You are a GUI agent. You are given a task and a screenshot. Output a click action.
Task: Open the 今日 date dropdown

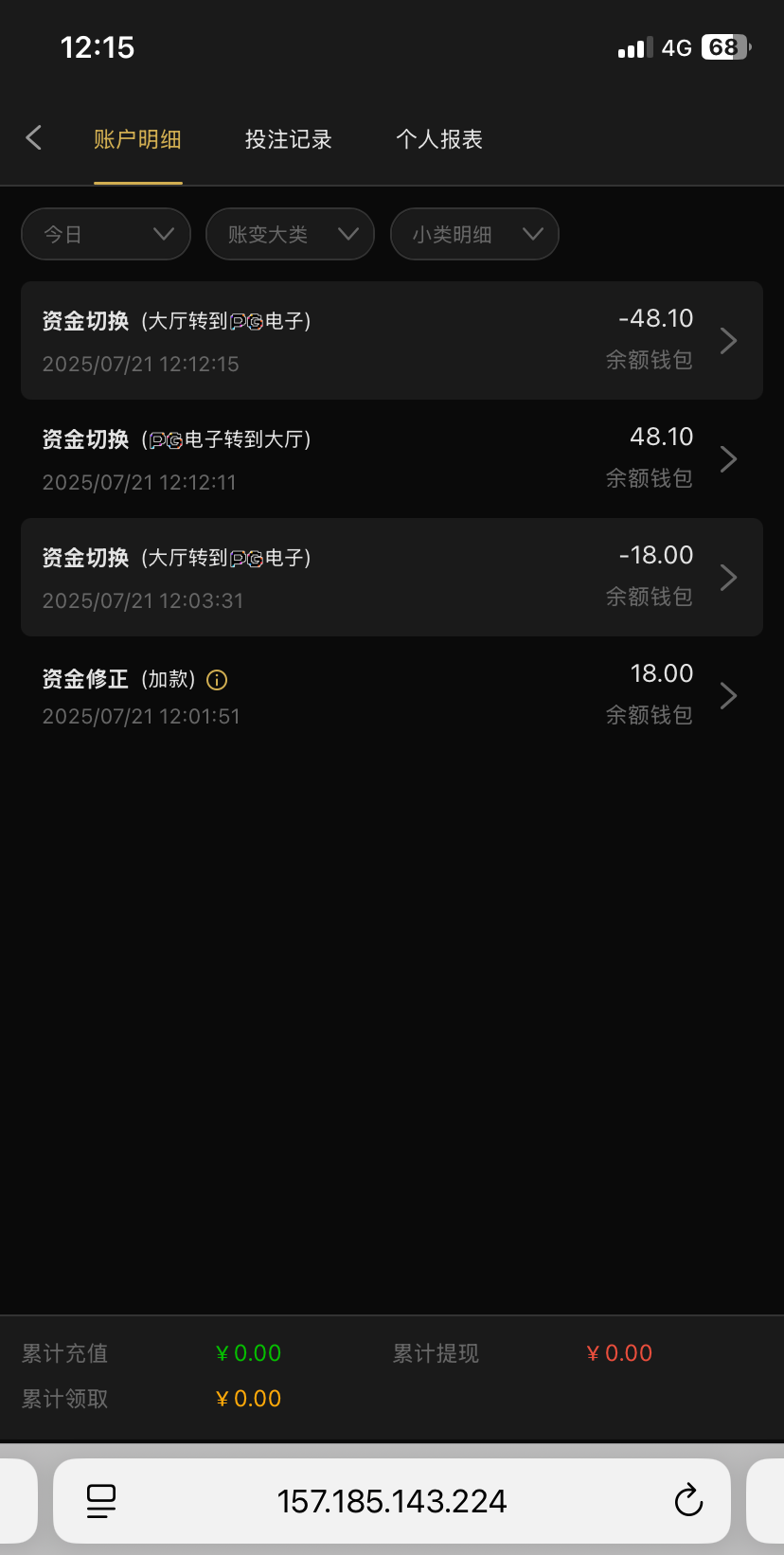pyautogui.click(x=106, y=234)
